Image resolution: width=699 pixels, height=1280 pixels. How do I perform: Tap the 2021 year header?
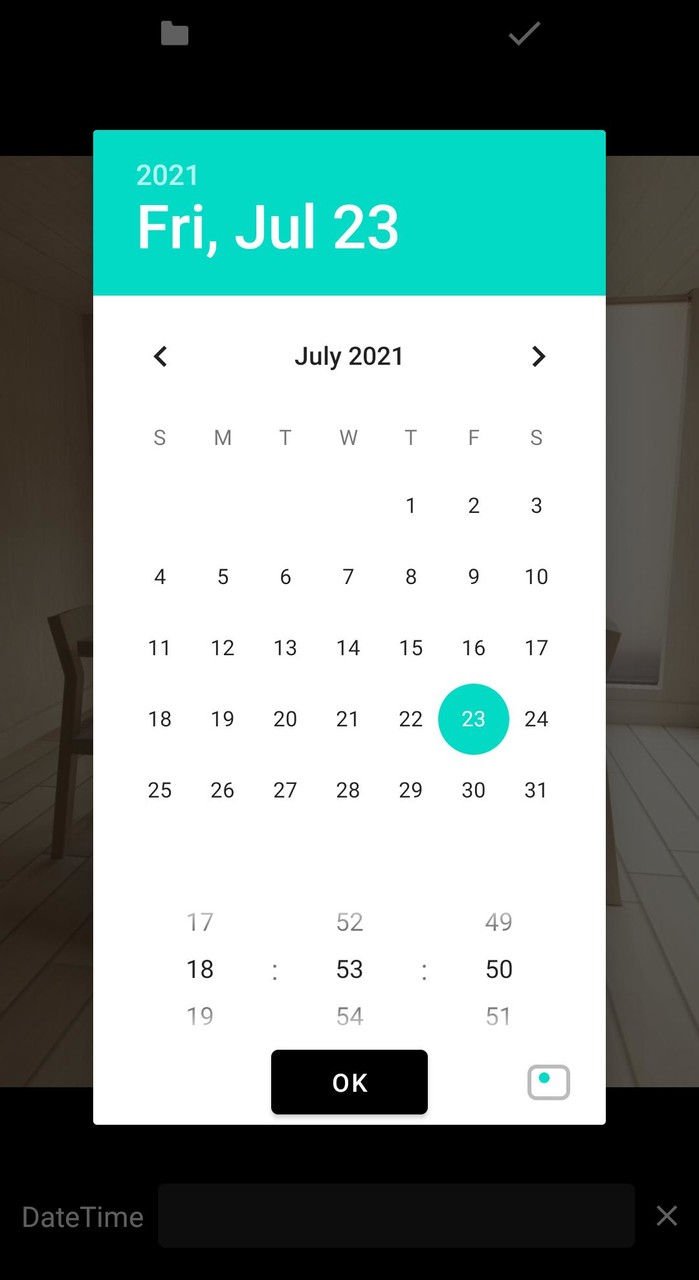[167, 175]
